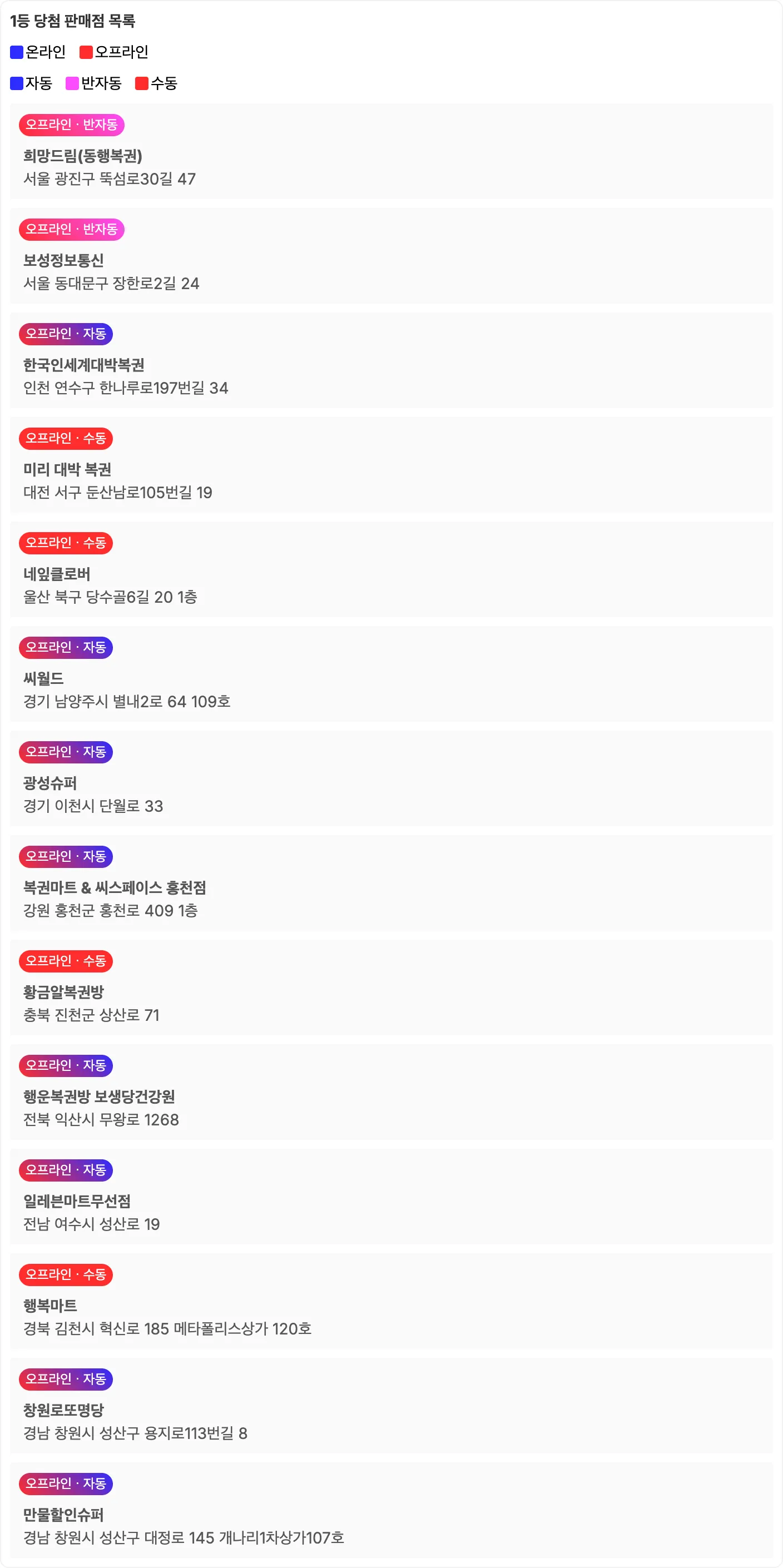Click the blue 온라인 legend icon
Viewport: 783px width, 1568px height.
15,52
